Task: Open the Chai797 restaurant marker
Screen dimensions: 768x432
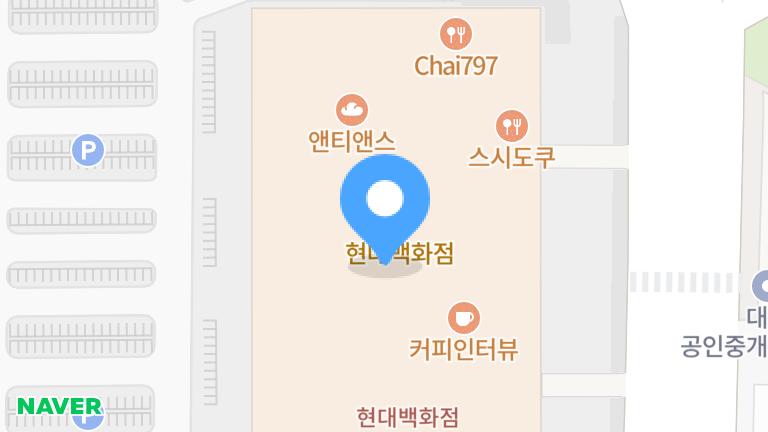Action: click(x=457, y=35)
